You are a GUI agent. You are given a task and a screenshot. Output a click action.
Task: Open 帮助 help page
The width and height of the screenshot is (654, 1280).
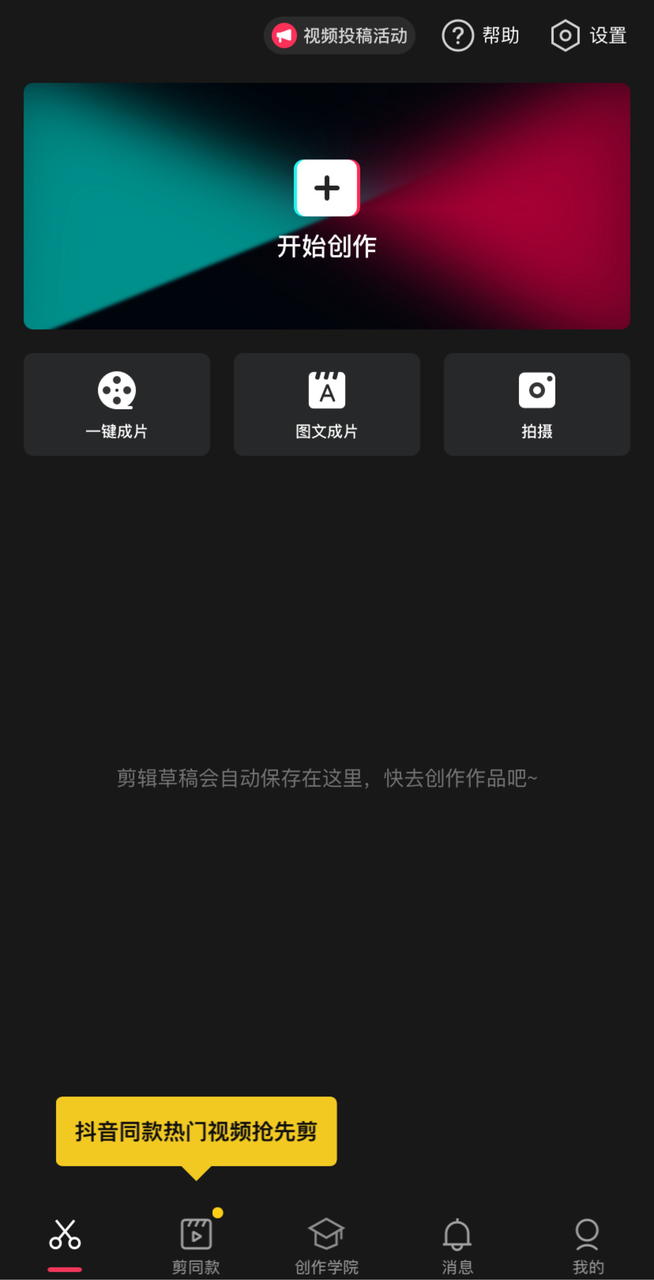coord(481,36)
